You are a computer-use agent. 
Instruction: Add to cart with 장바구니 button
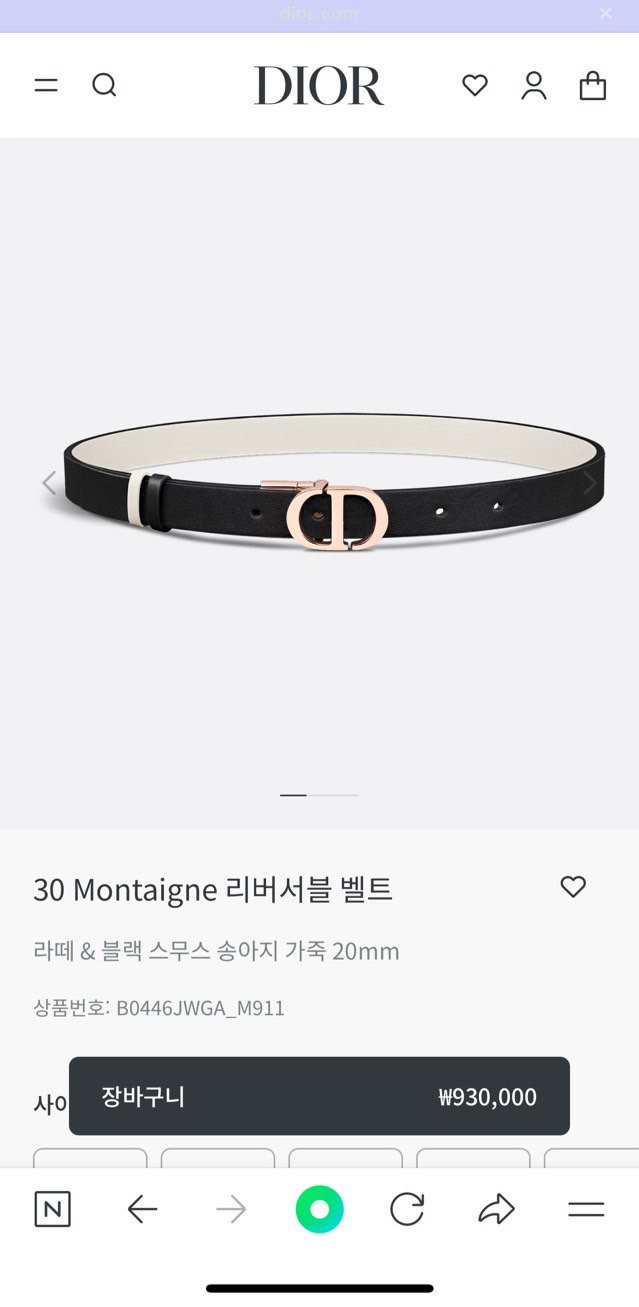[x=319, y=1096]
